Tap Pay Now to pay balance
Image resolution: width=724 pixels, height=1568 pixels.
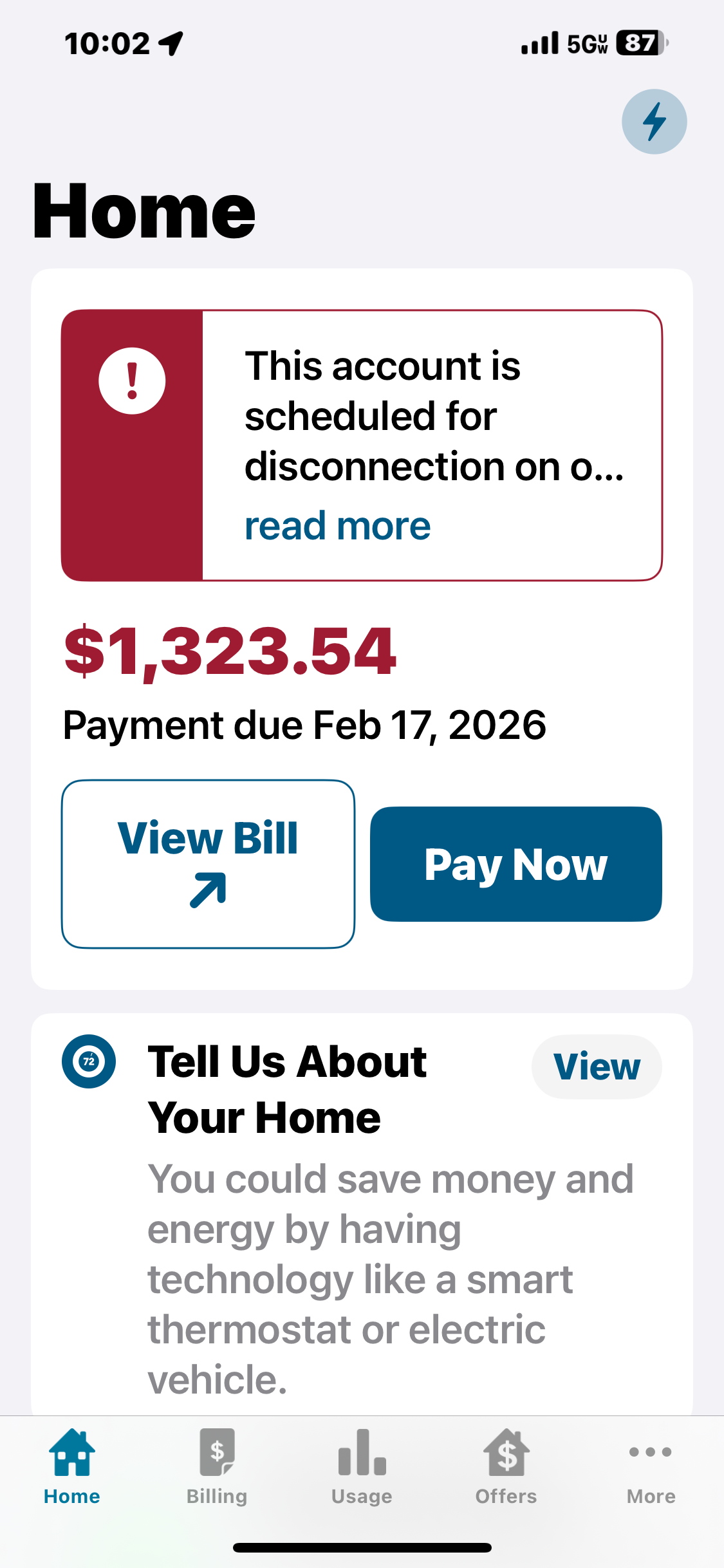click(x=515, y=864)
